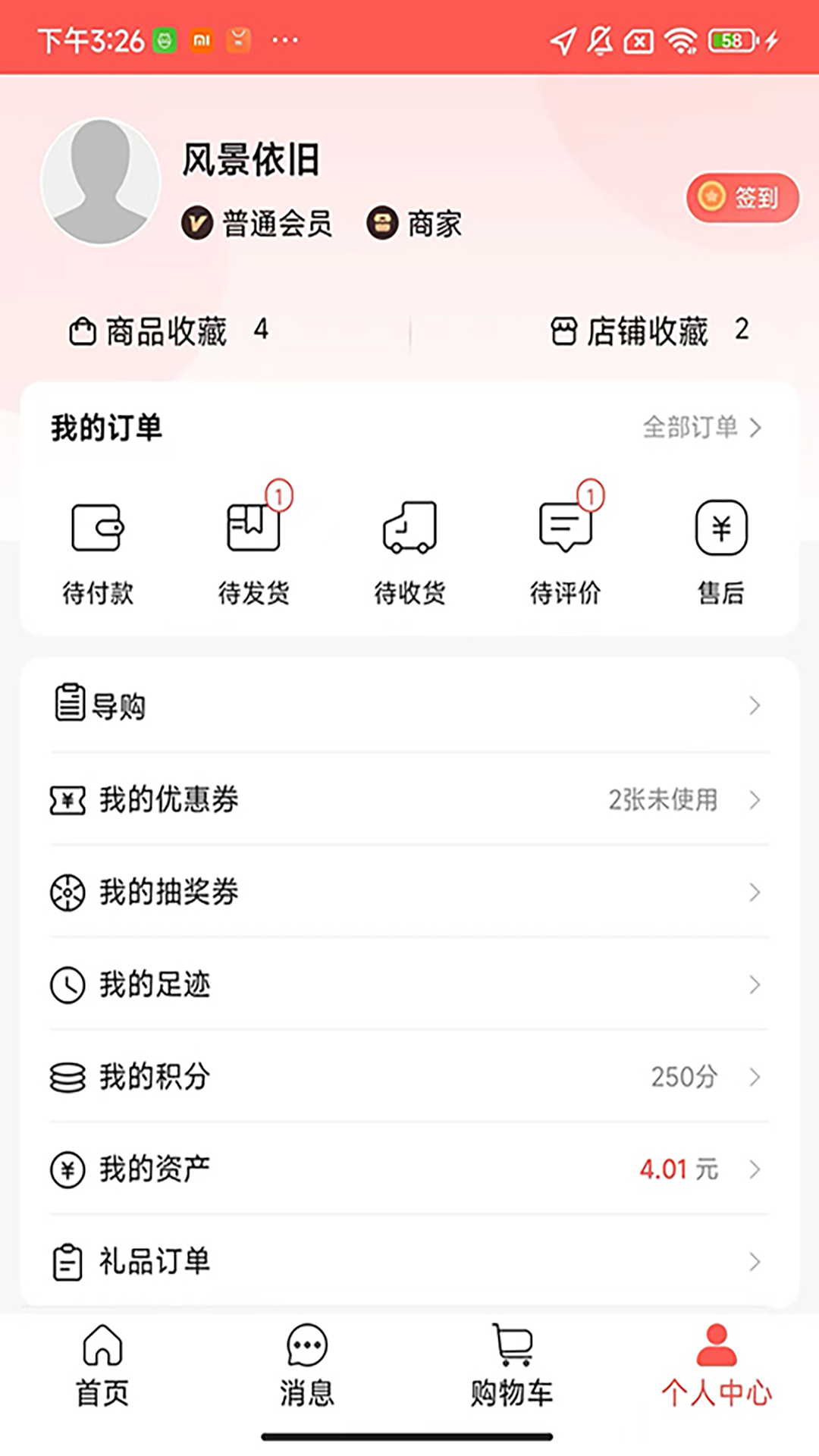The image size is (819, 1456).
Task: Open 我的足迹 browsing history
Action: coord(409,985)
